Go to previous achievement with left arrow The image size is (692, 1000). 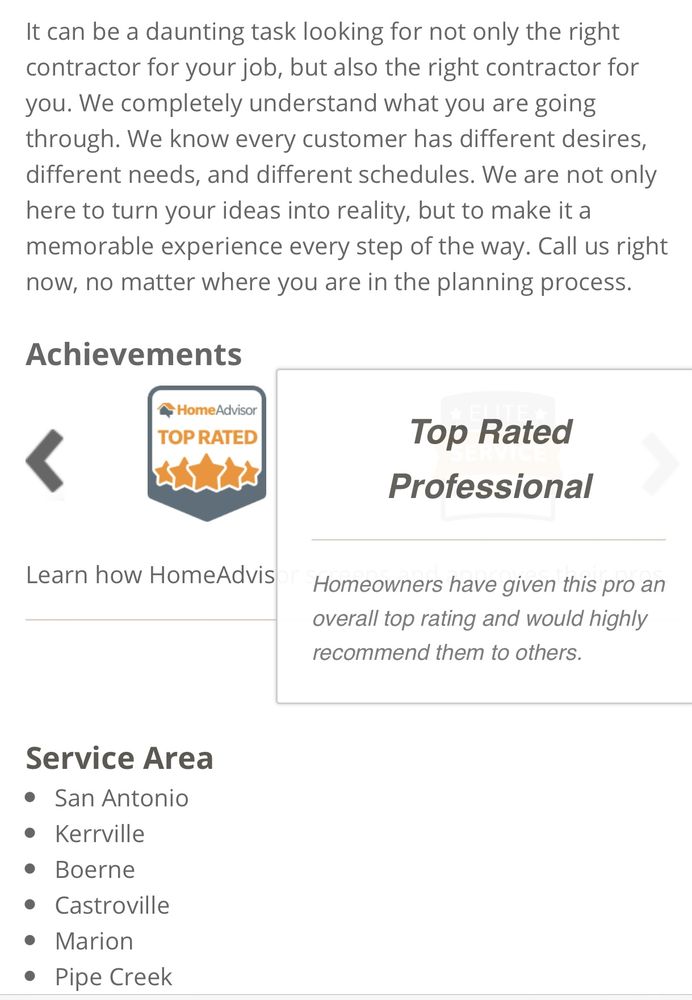pos(45,461)
